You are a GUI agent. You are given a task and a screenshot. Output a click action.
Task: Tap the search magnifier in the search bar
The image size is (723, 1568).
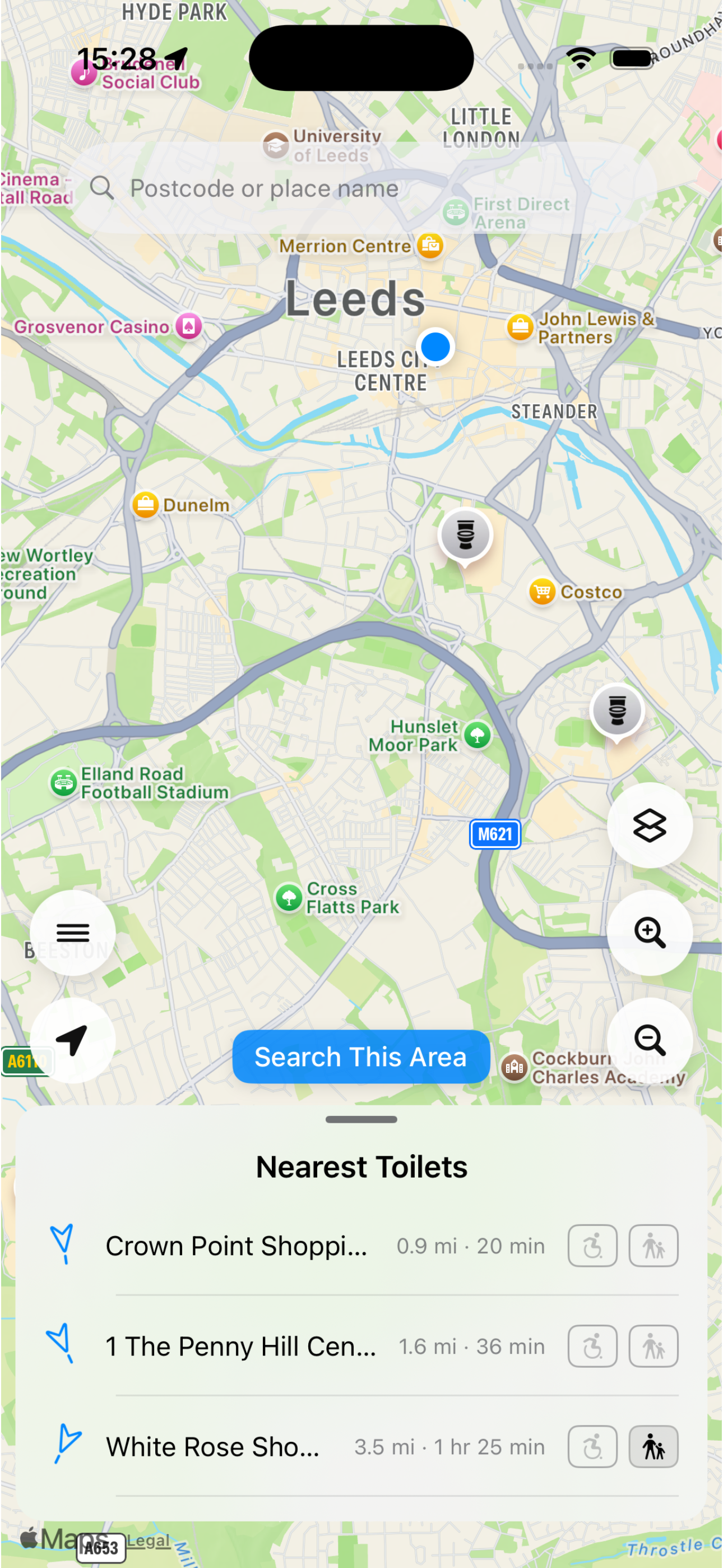pyautogui.click(x=104, y=188)
